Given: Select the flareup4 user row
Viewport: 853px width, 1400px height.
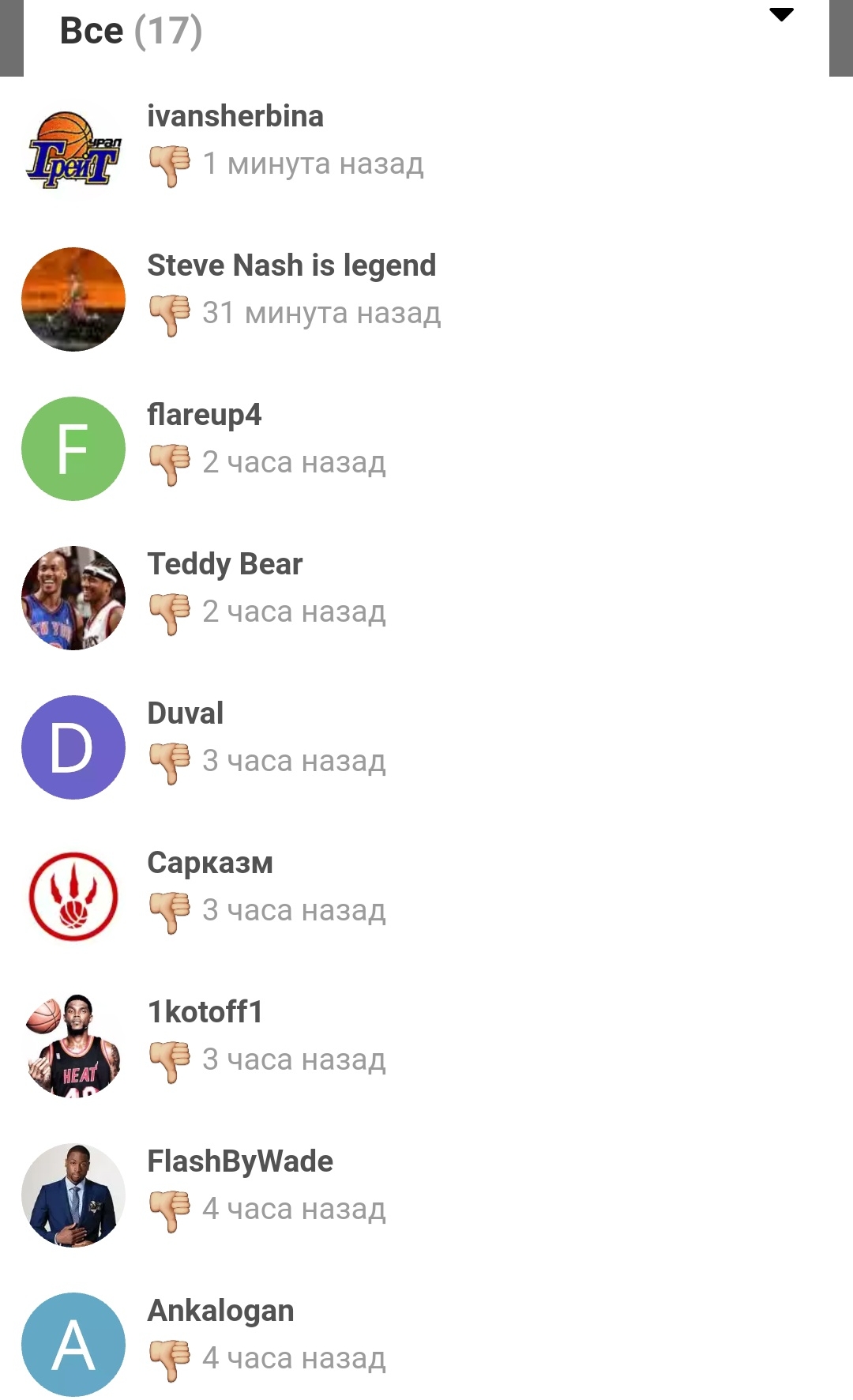Looking at the screenshot, I should tap(426, 449).
